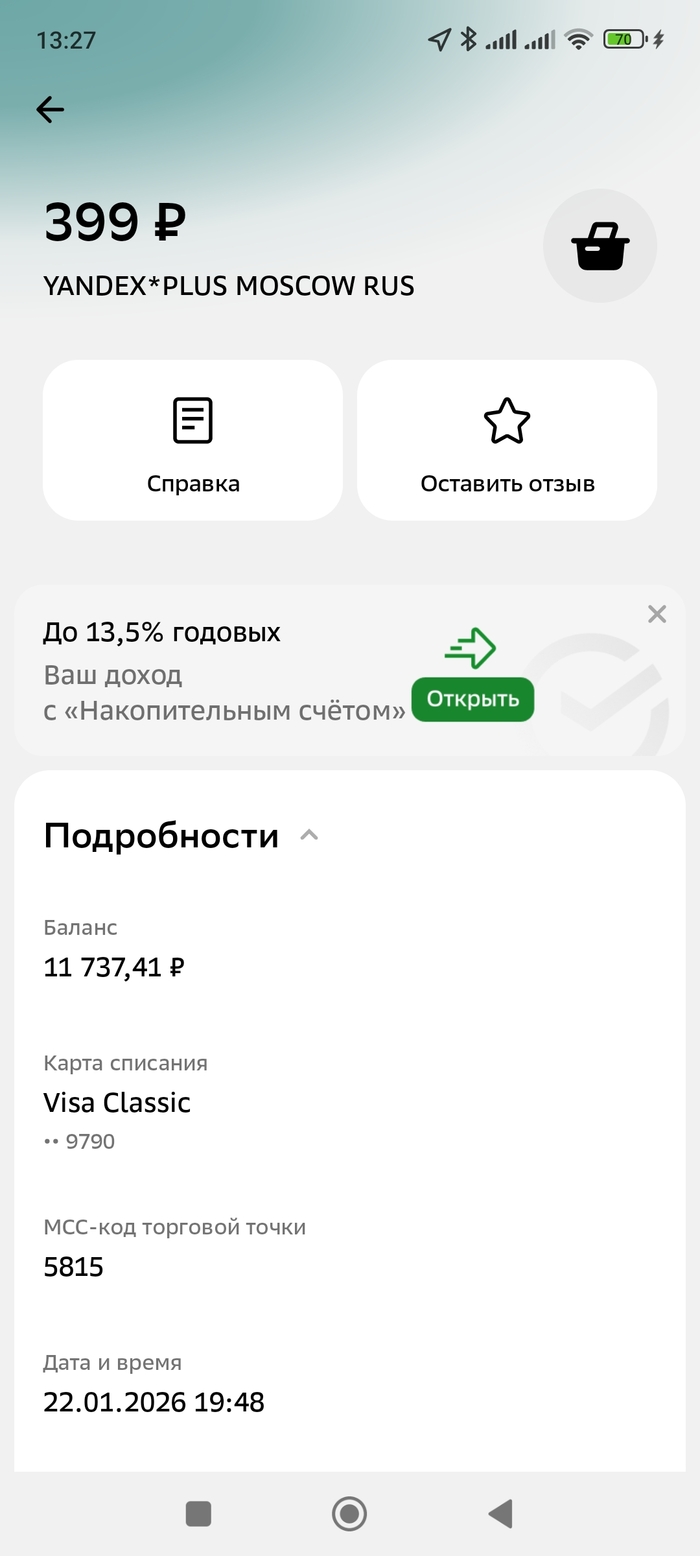Tap Открыть on the savings account banner
This screenshot has height=1556, width=700.
point(472,698)
